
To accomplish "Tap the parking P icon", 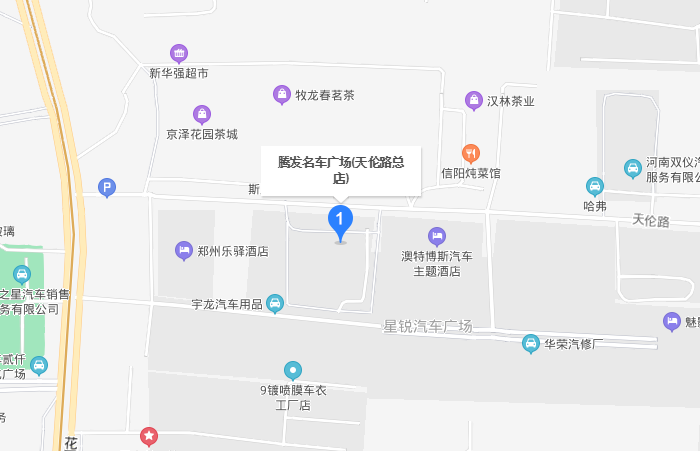I will 107,186.
